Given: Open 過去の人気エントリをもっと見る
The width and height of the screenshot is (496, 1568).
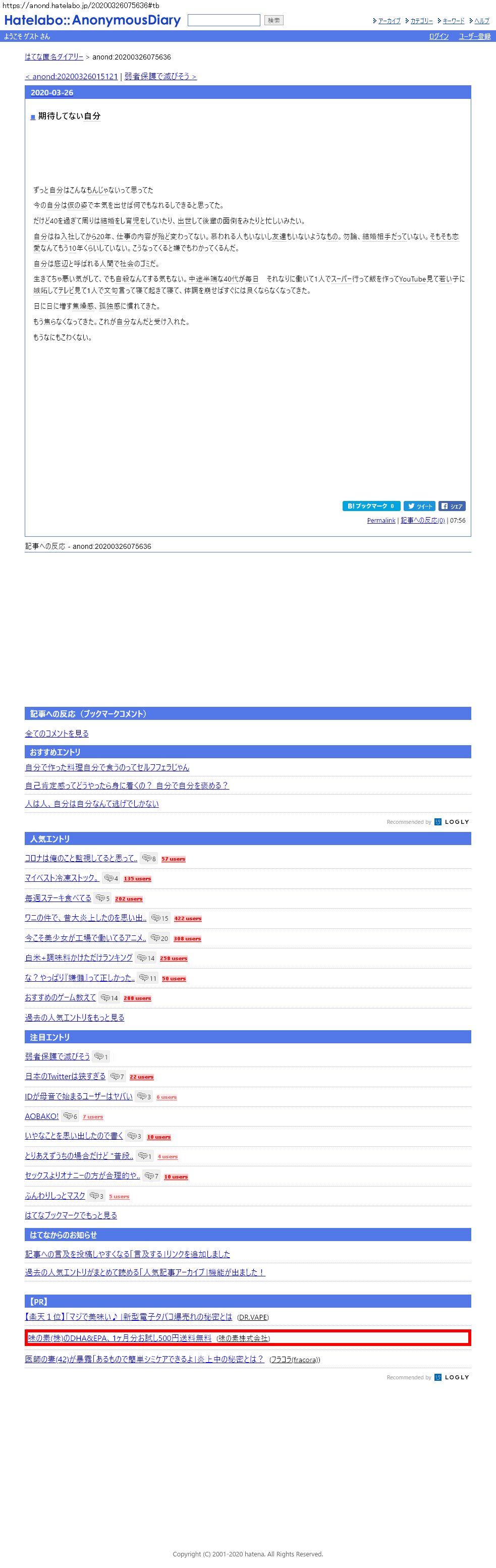Looking at the screenshot, I should [74, 1017].
